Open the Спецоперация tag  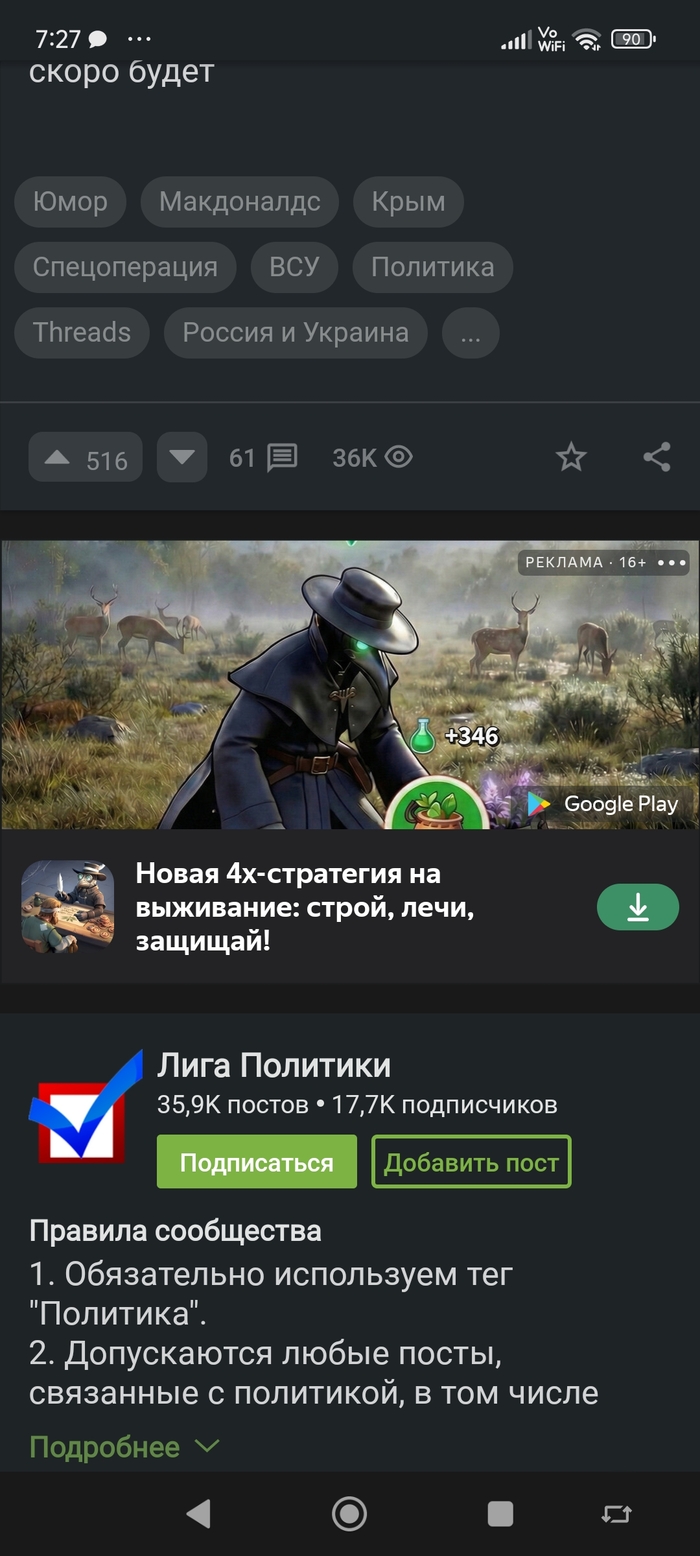(125, 267)
